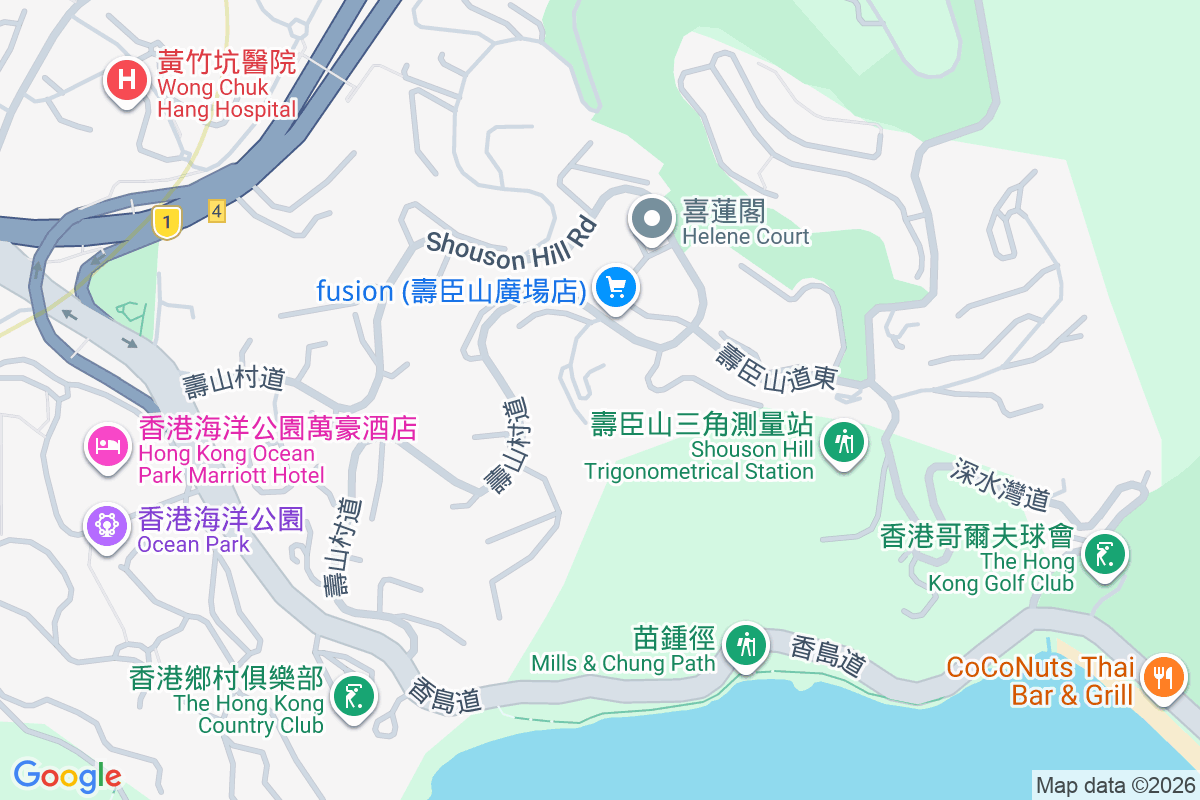
Task: Select The Hong Kong Golf Club marker
Action: tap(1104, 553)
